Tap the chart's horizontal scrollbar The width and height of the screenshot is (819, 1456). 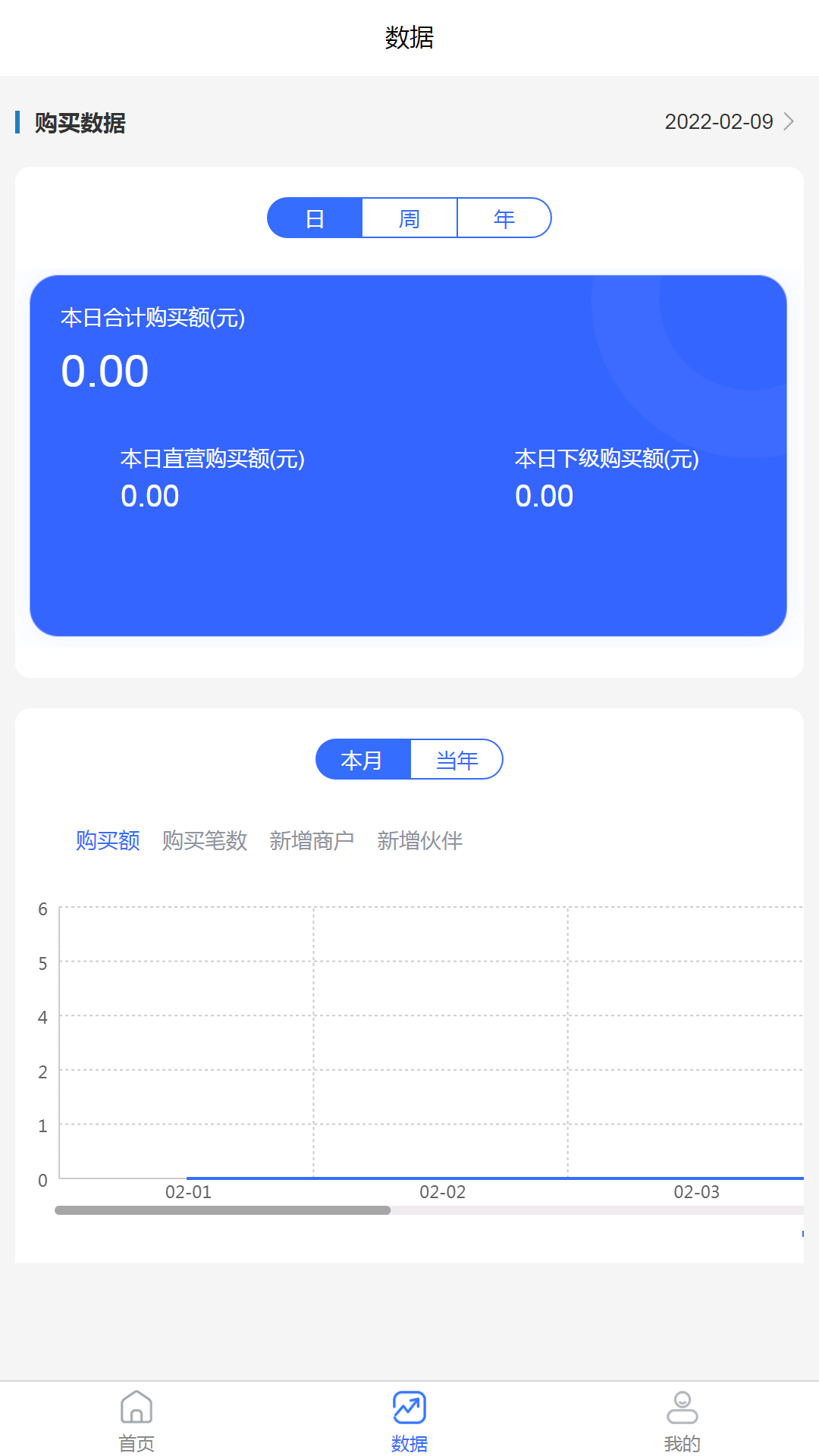click(223, 1210)
